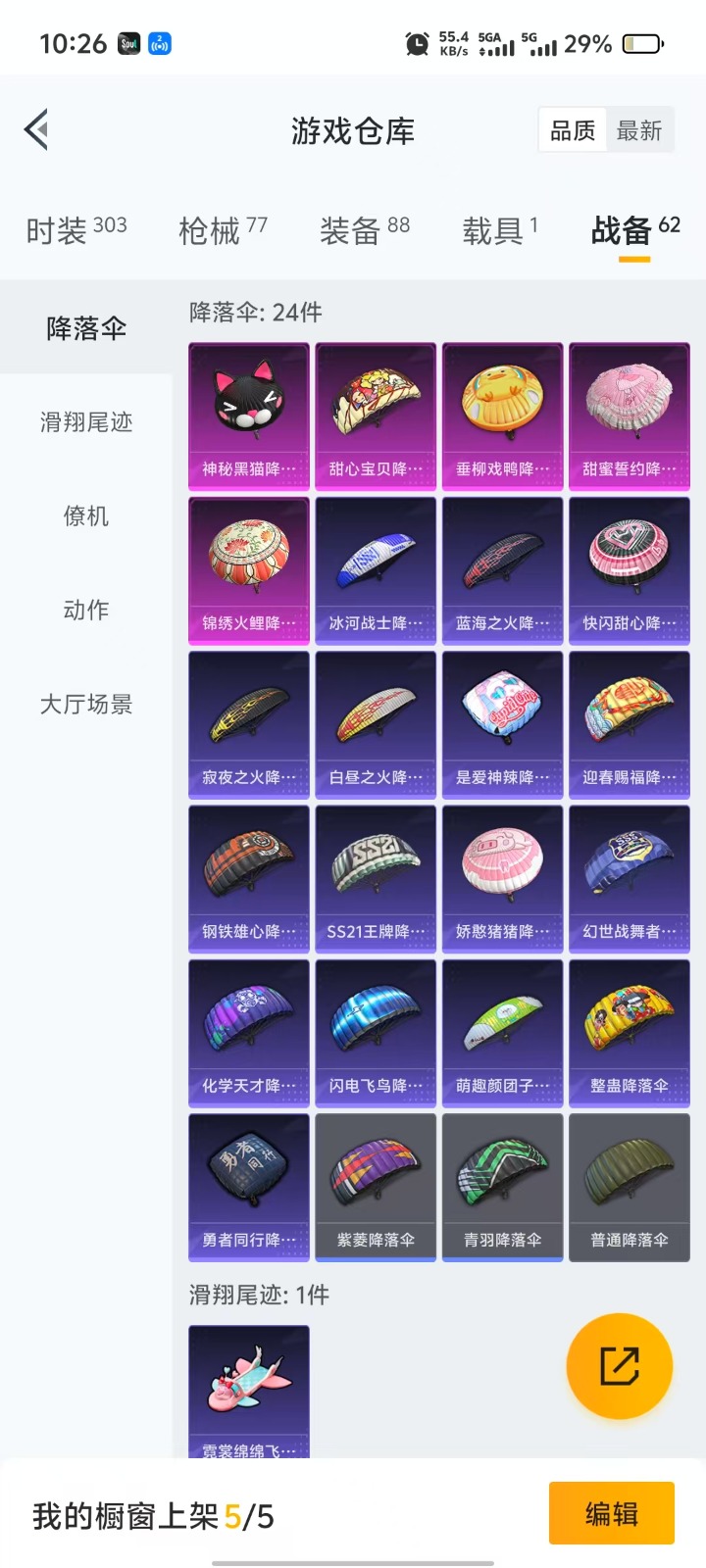Open the 神秘黑猫 parachute item
Viewport: 706px width, 1568px height.
coord(249,416)
